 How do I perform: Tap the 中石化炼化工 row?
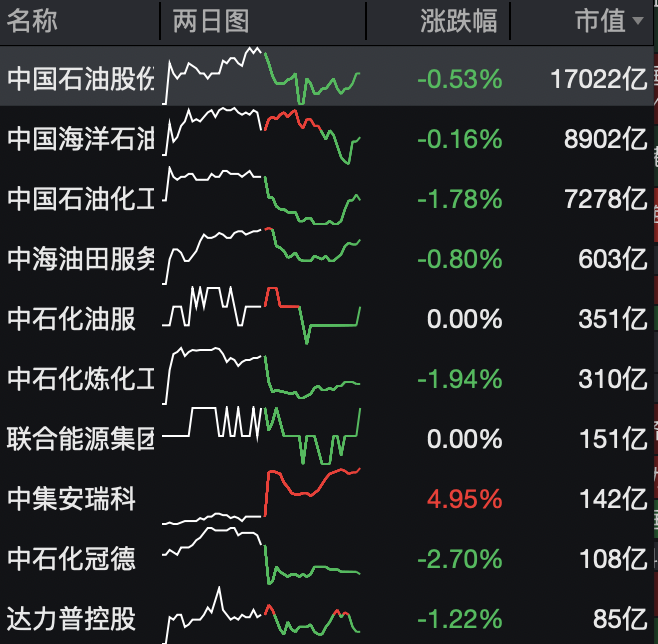click(x=81, y=379)
